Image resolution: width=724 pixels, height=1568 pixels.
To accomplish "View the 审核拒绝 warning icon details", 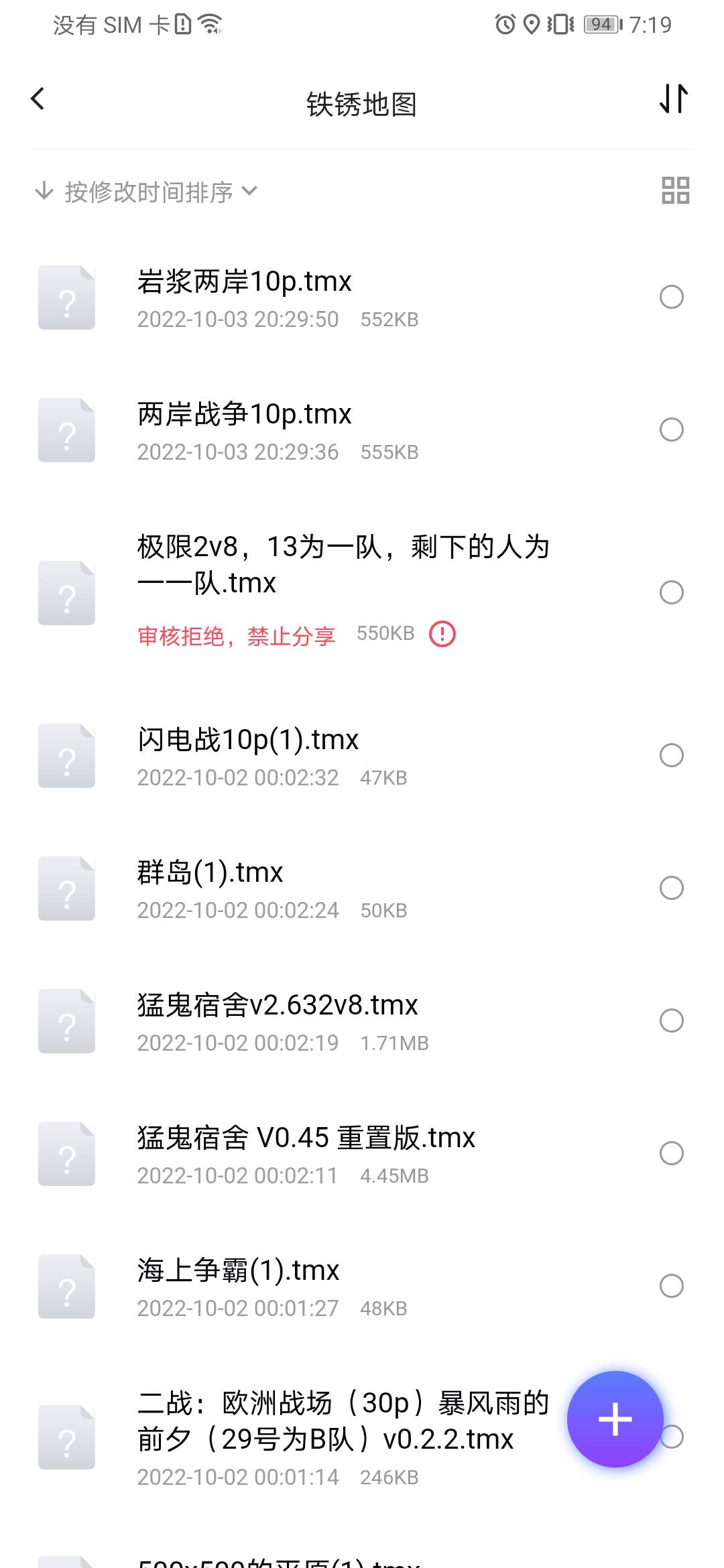I will click(442, 634).
